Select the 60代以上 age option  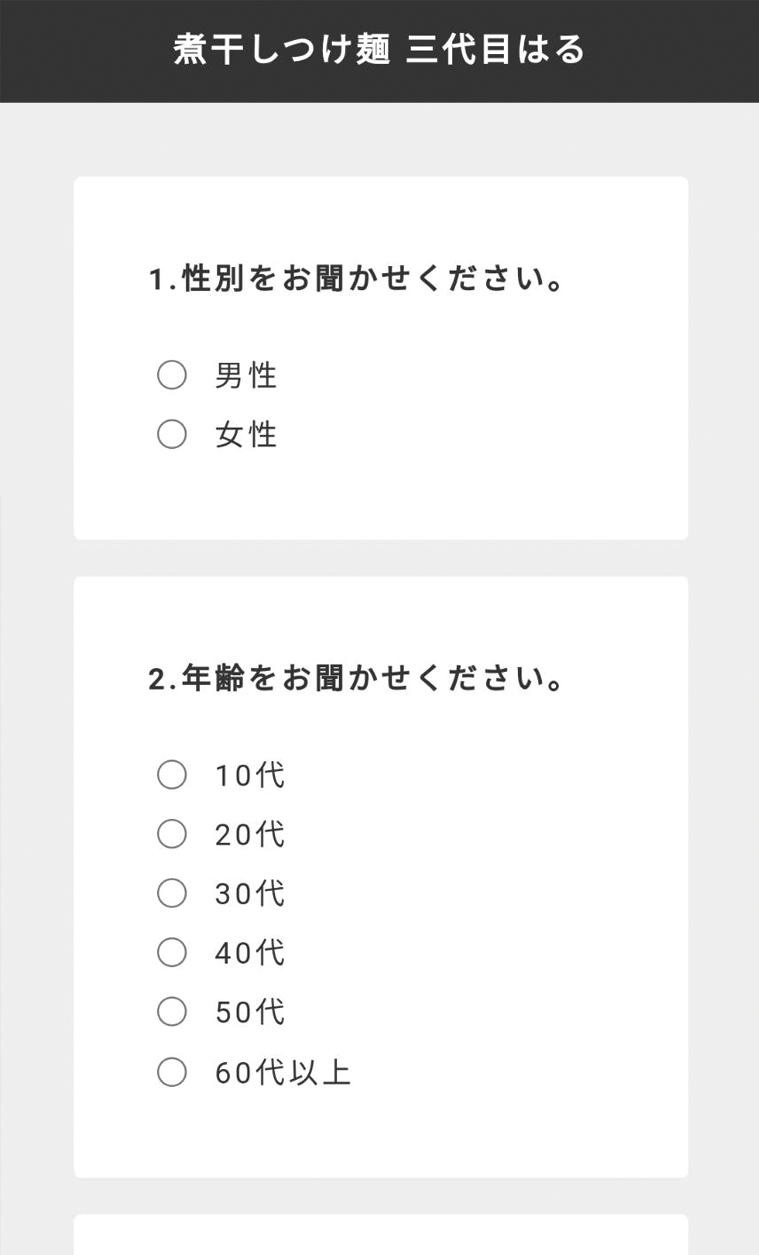coord(172,1072)
